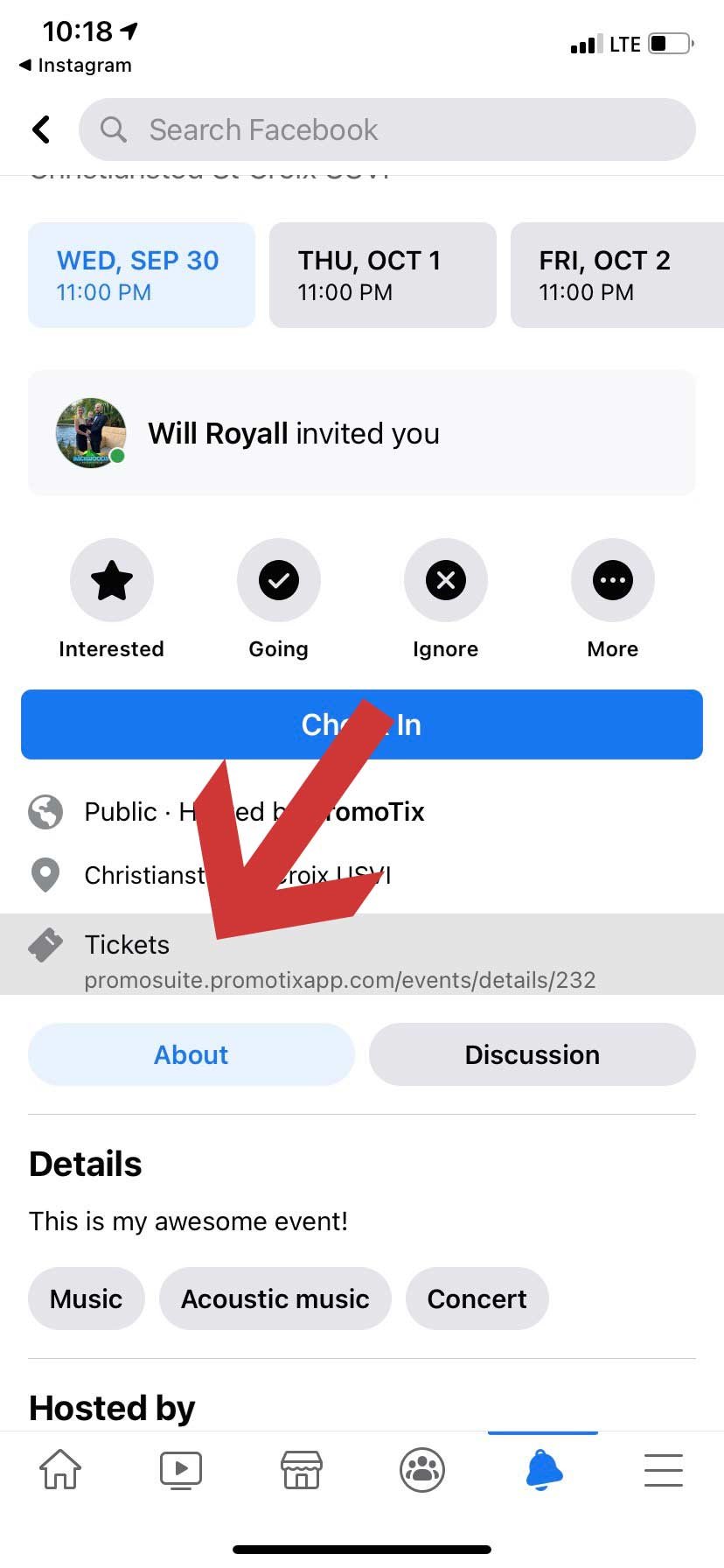Open the hamburger menu
This screenshot has width=724, height=1568.
click(663, 1470)
